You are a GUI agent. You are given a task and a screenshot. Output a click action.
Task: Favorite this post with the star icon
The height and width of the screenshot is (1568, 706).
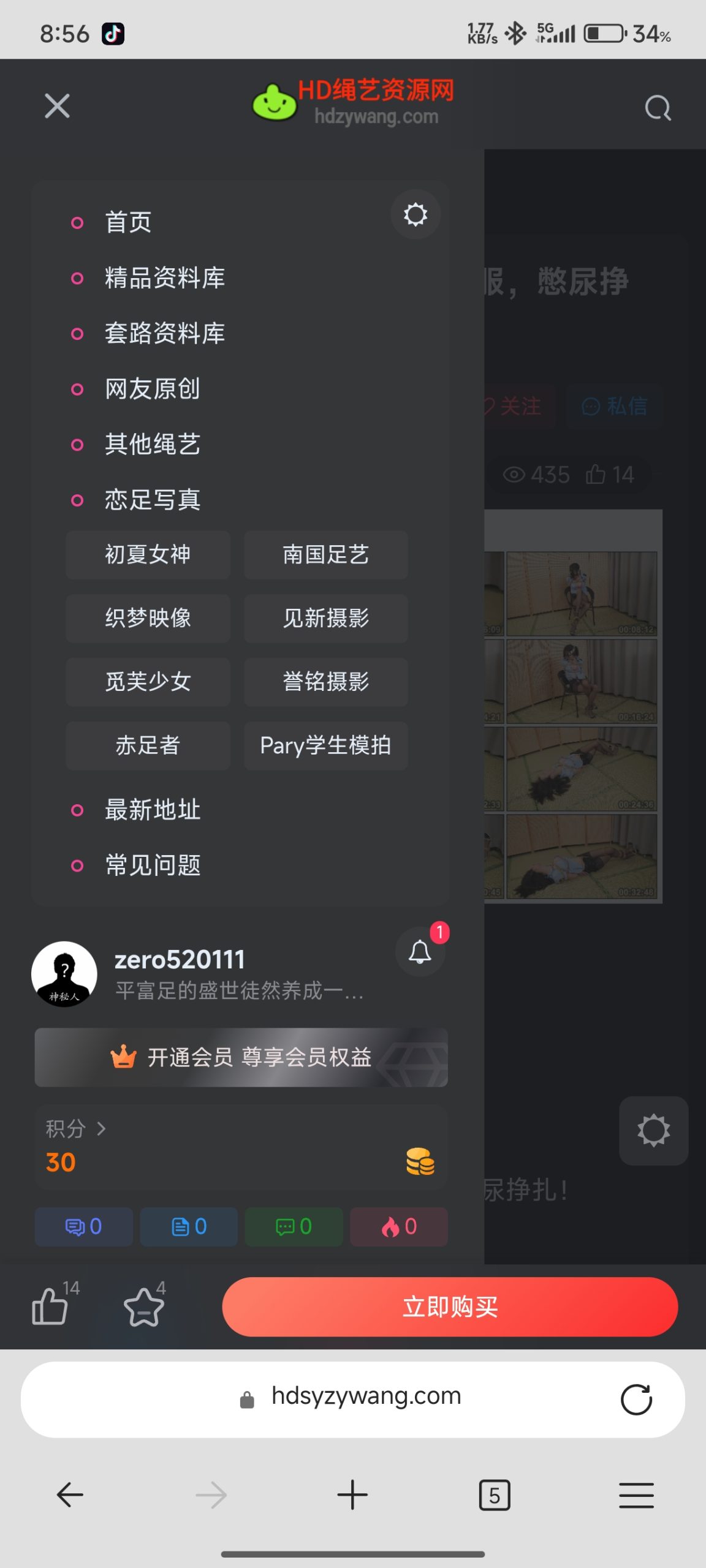tap(144, 1307)
